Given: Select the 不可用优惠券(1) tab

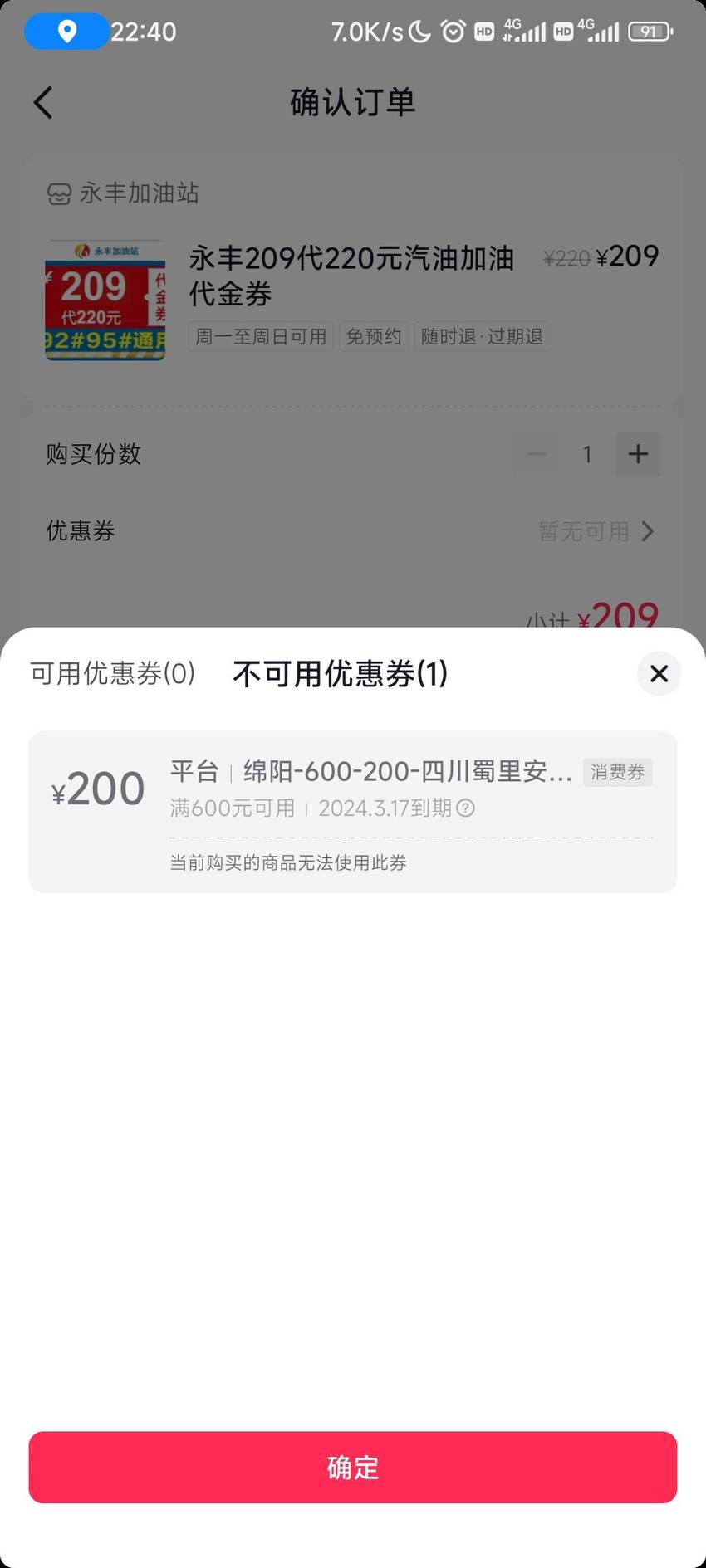Looking at the screenshot, I should pos(341,673).
